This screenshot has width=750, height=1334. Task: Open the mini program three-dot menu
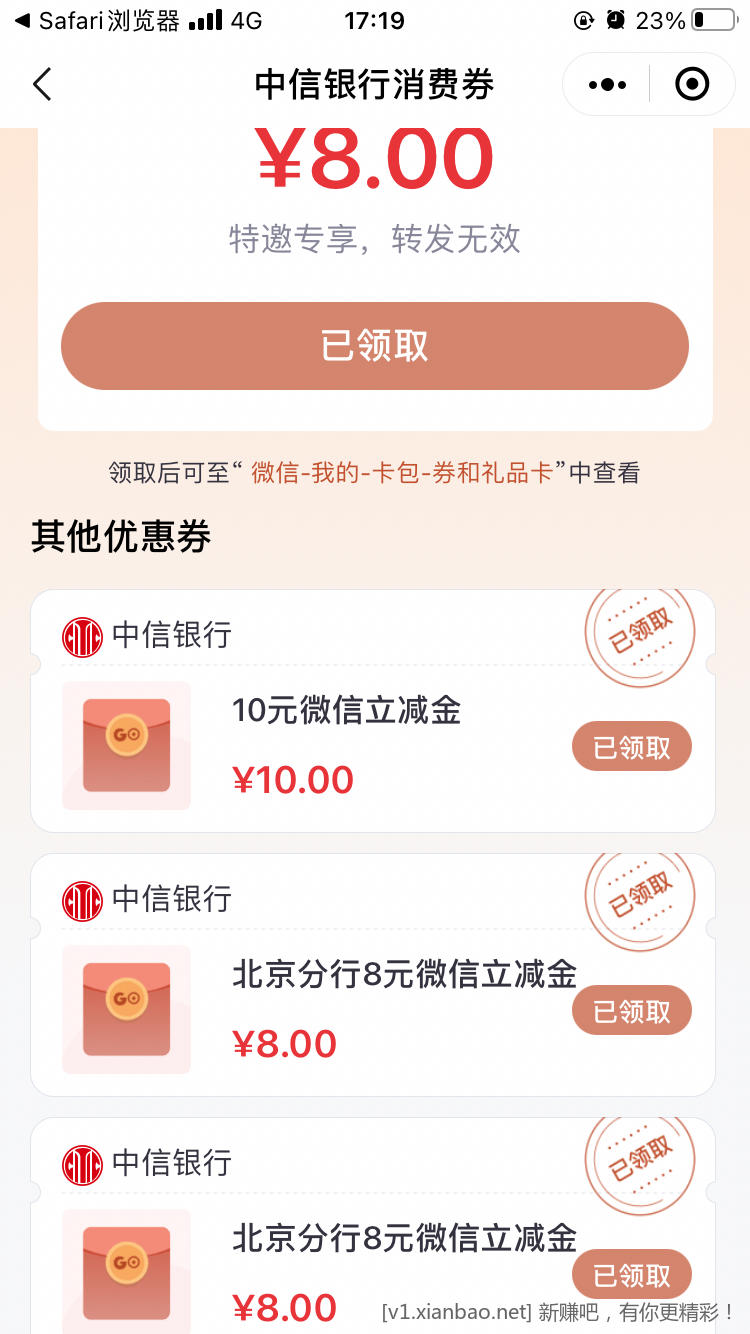pos(607,85)
